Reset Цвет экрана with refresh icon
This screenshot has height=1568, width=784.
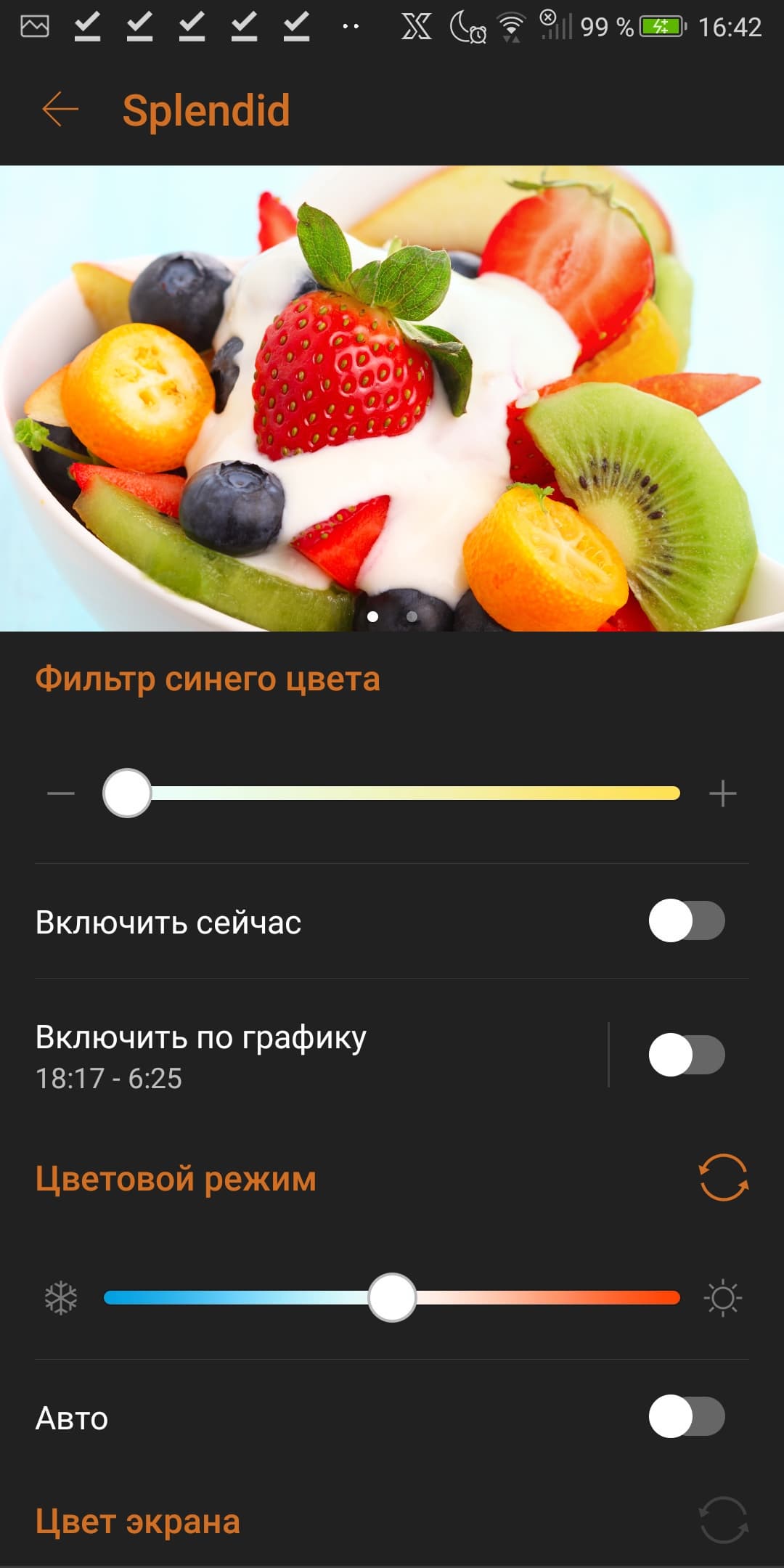point(723,1520)
